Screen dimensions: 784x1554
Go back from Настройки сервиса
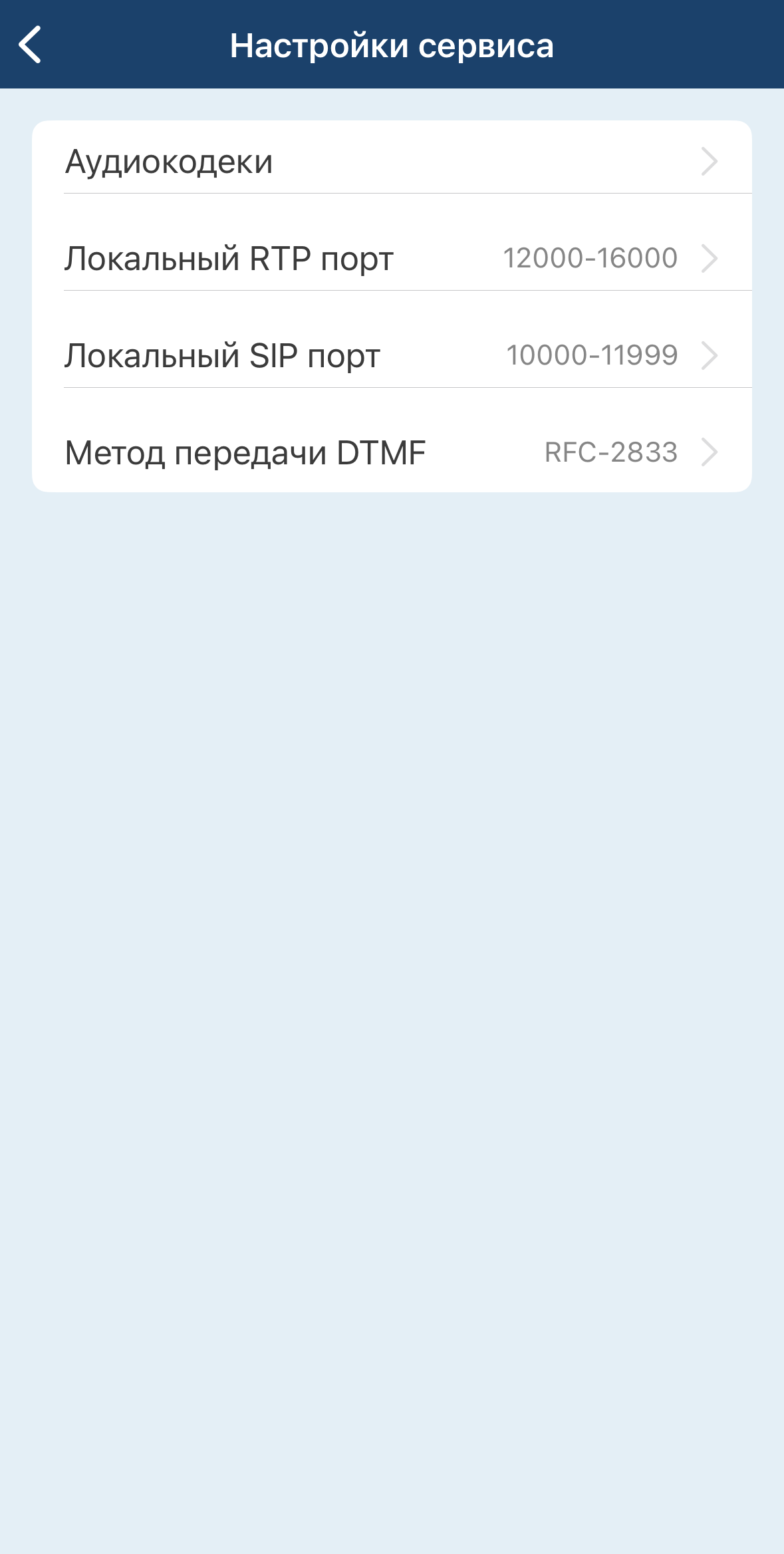tap(31, 45)
